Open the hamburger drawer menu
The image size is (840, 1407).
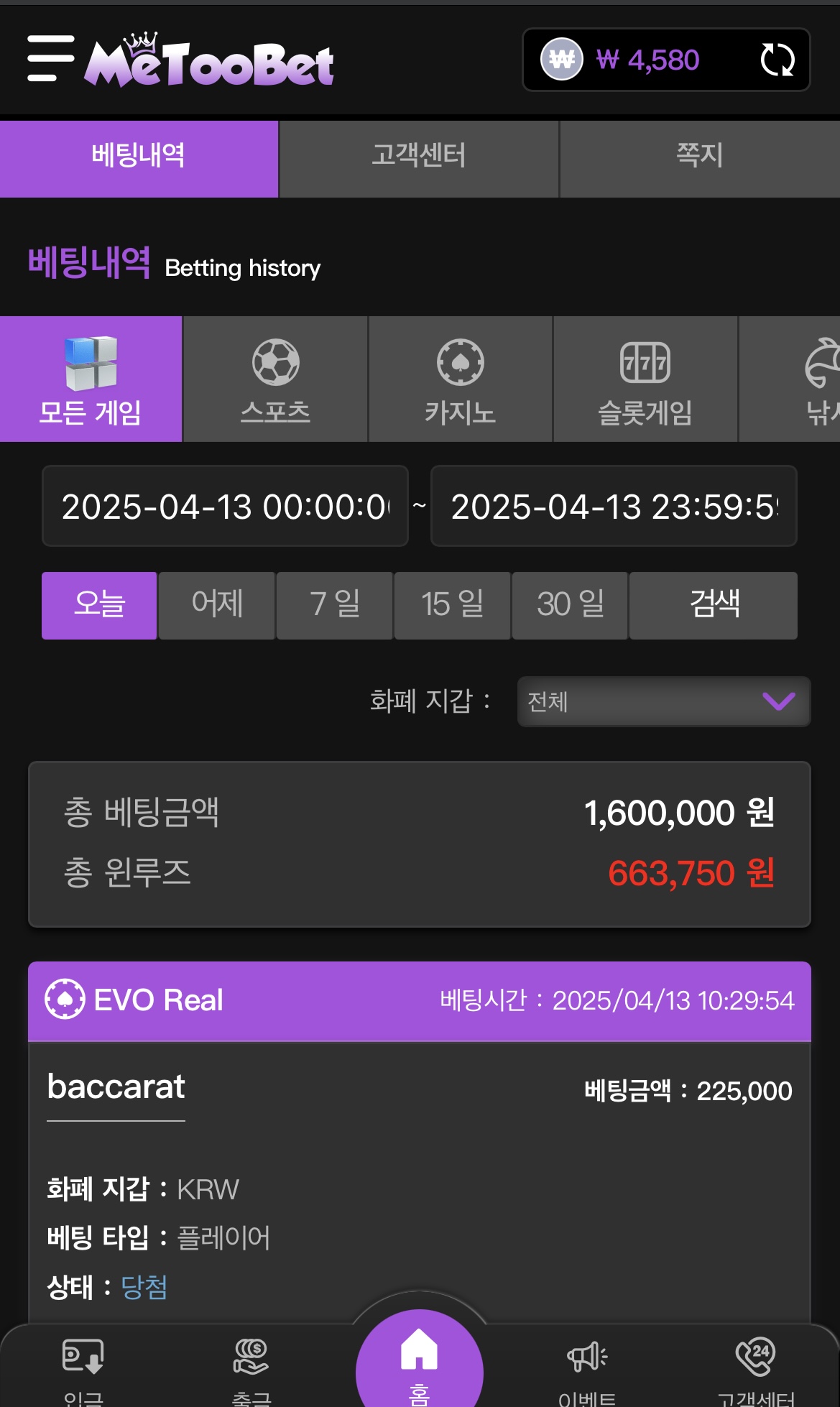coord(50,58)
